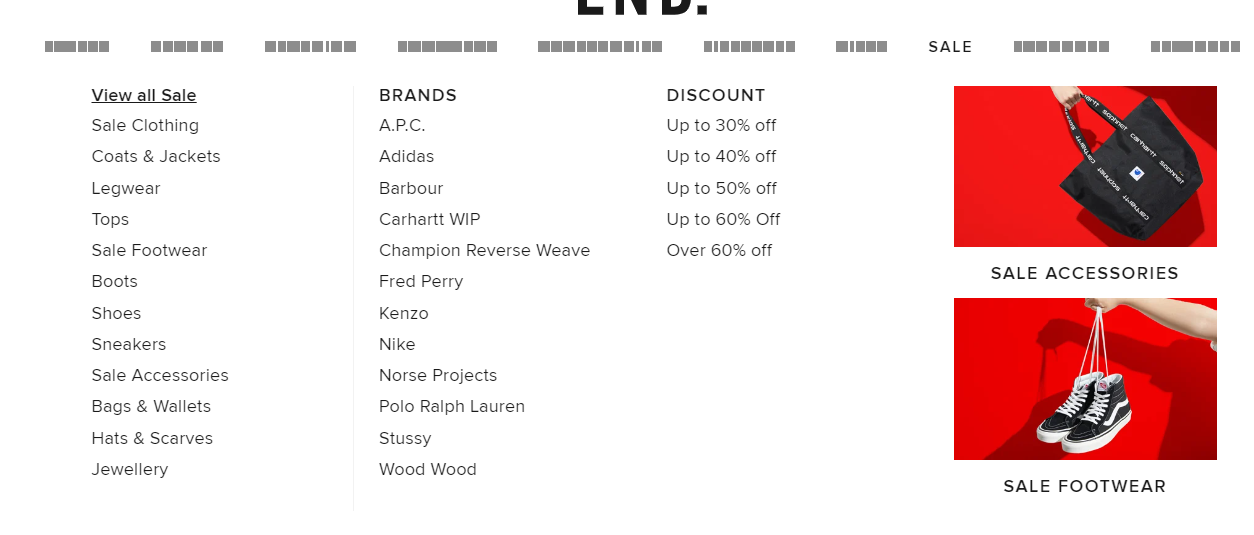Filter by Up to 50% off
The height and width of the screenshot is (535, 1254).
click(721, 188)
